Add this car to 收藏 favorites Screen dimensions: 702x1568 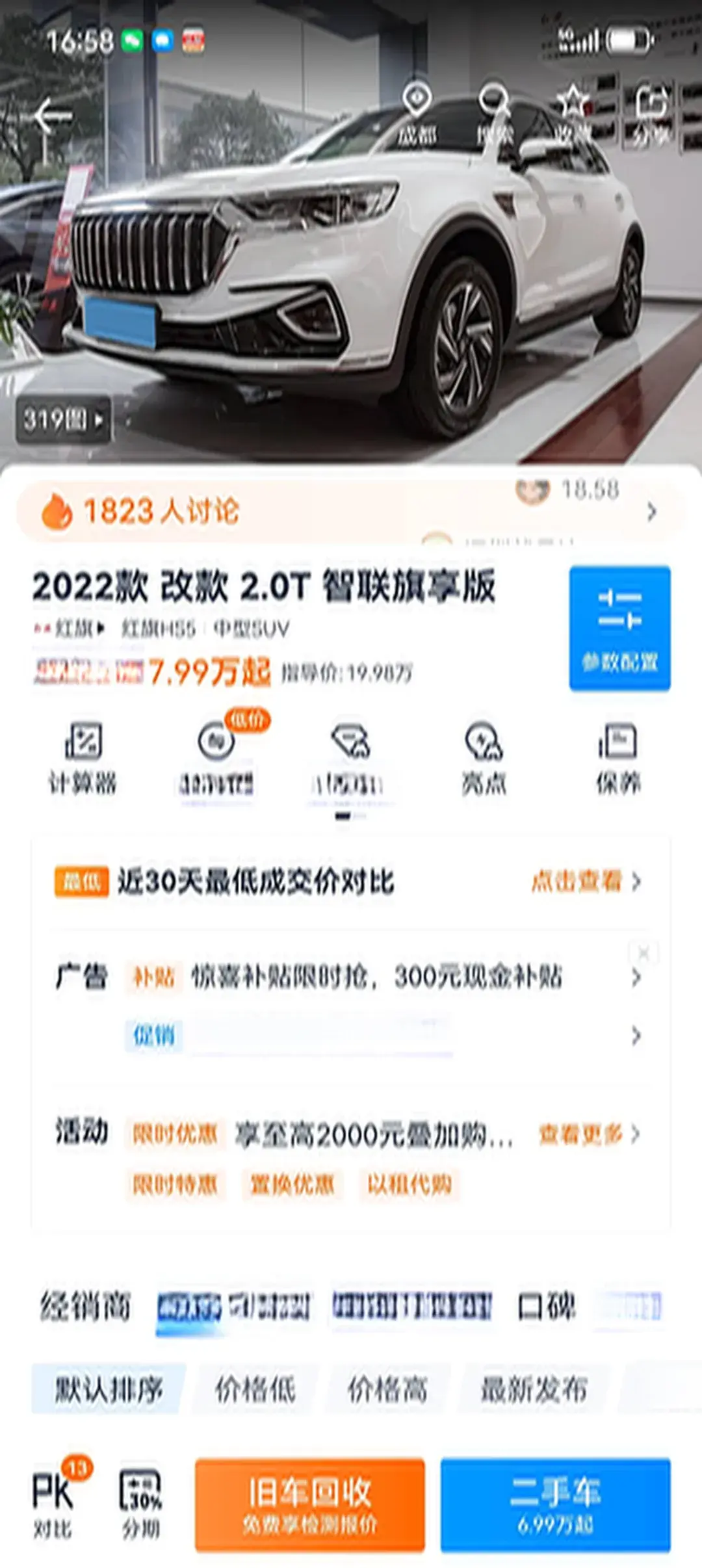(572, 114)
